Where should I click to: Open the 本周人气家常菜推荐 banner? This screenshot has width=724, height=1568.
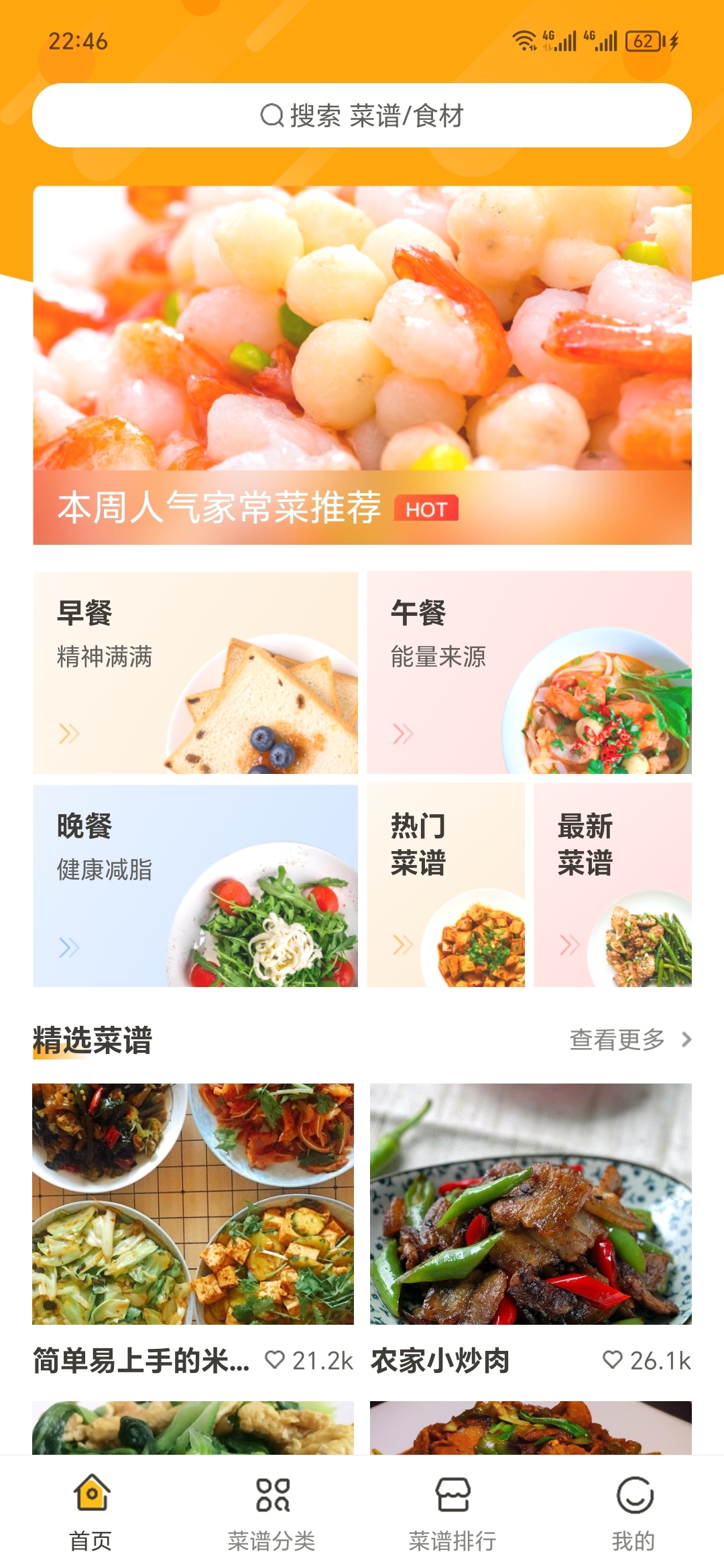(x=362, y=365)
